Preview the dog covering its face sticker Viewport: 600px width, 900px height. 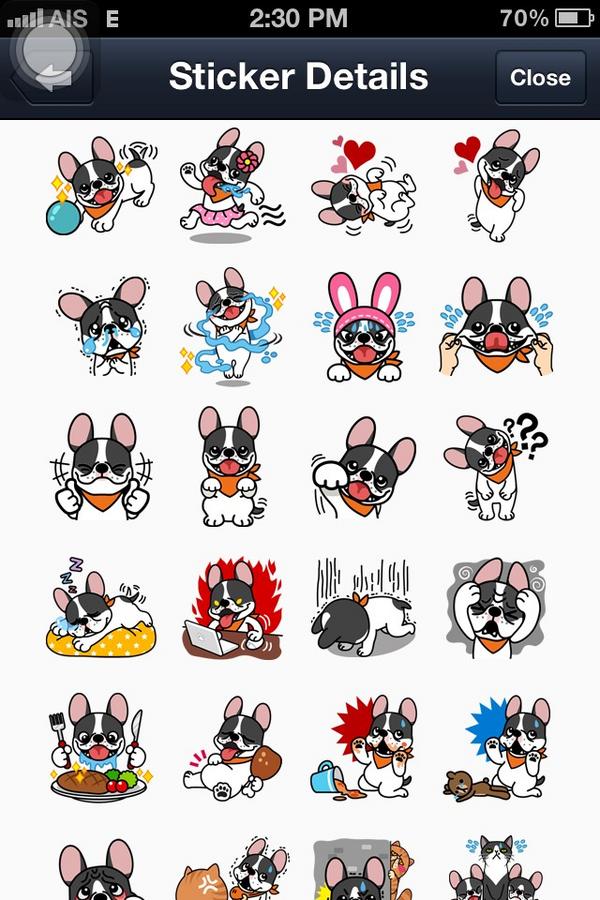(497, 607)
